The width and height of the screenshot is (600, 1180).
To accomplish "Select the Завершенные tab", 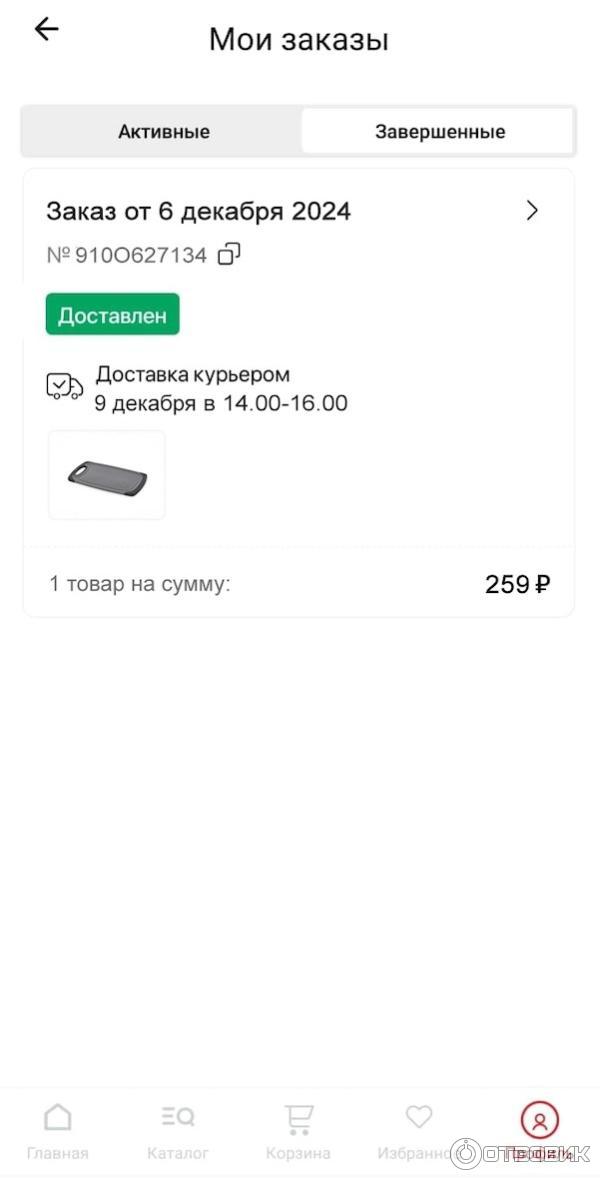I will pyautogui.click(x=439, y=131).
